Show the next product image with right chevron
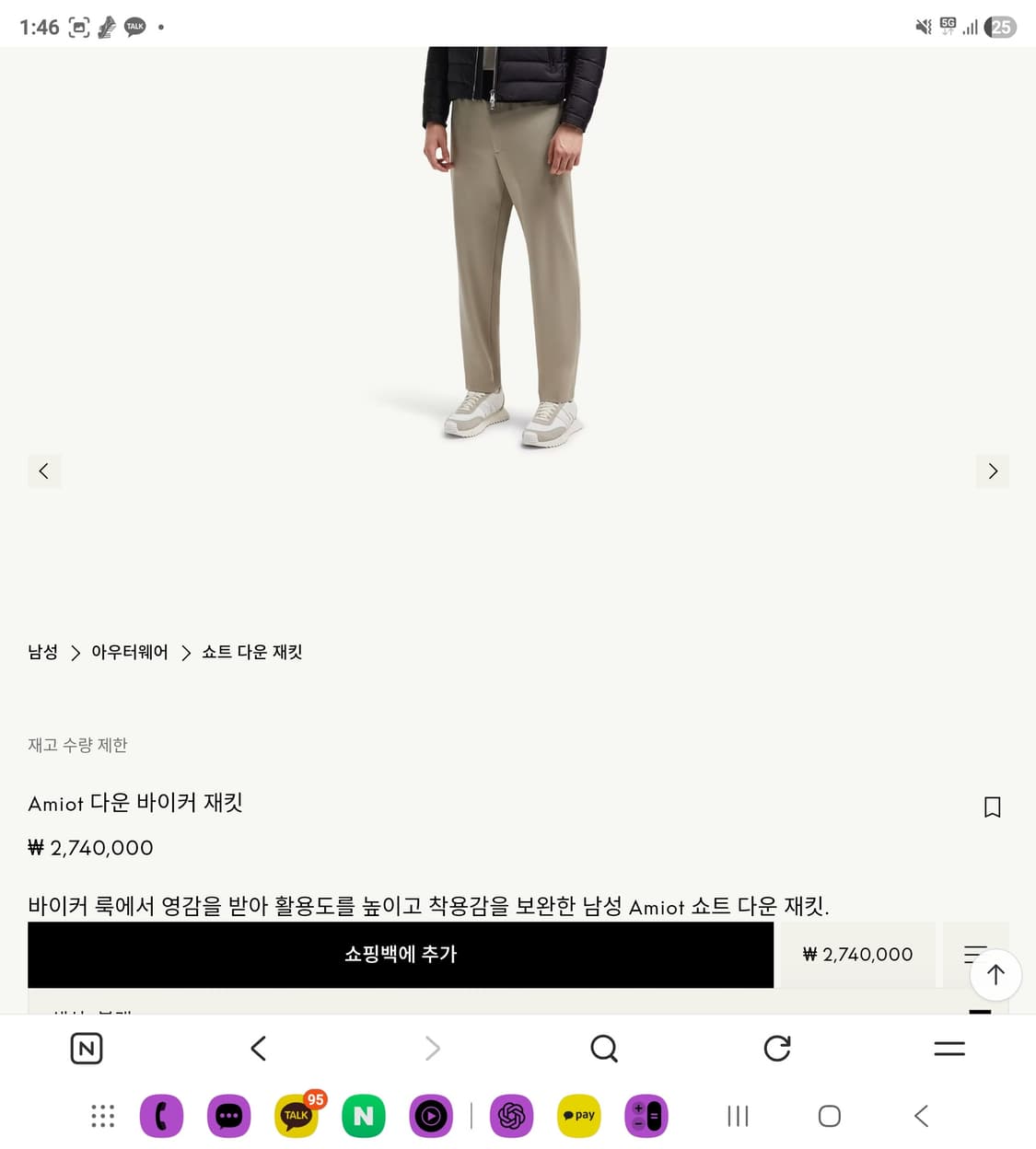 (993, 470)
